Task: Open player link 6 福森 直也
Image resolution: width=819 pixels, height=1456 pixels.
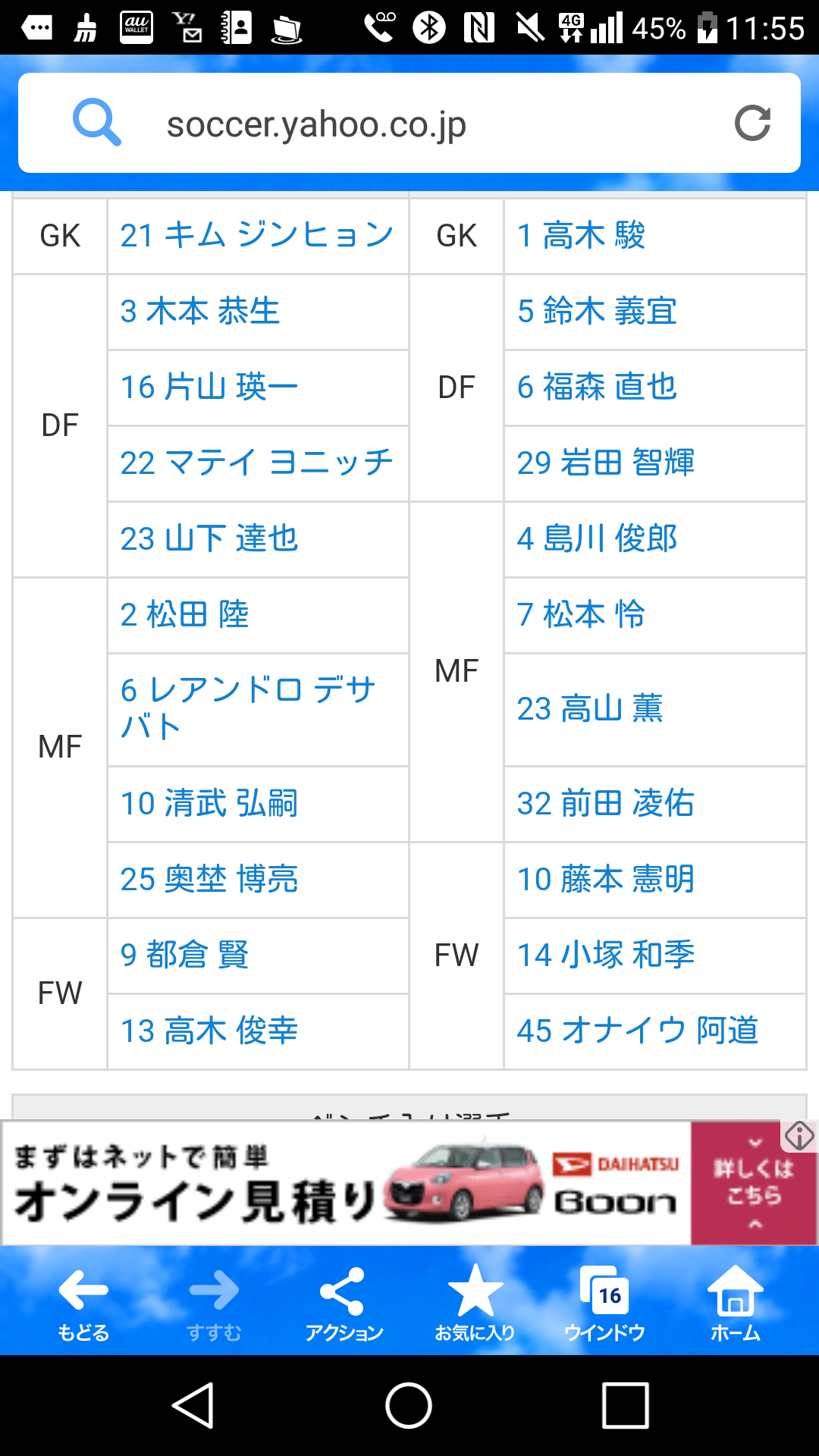Action: click(597, 387)
